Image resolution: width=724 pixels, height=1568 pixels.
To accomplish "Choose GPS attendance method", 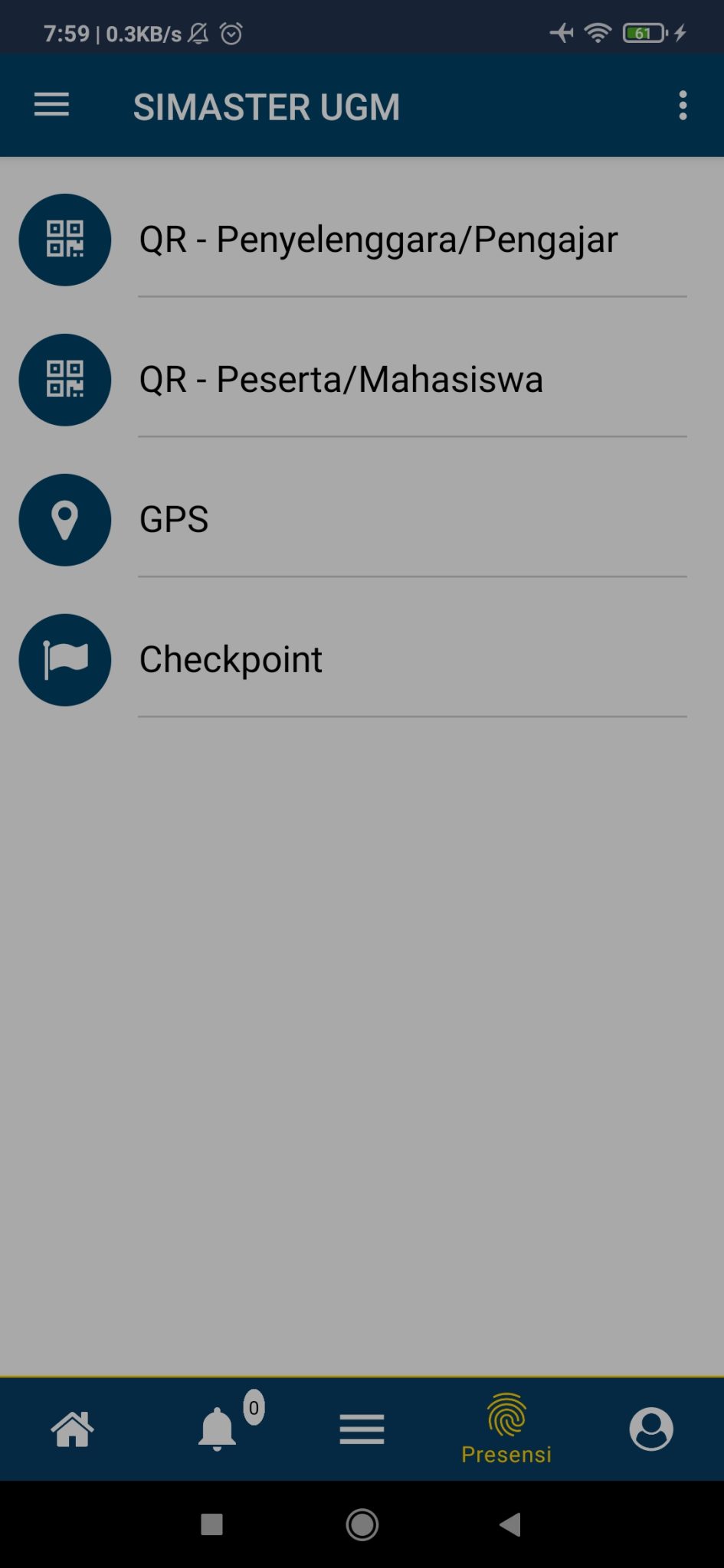I will pyautogui.click(x=174, y=520).
